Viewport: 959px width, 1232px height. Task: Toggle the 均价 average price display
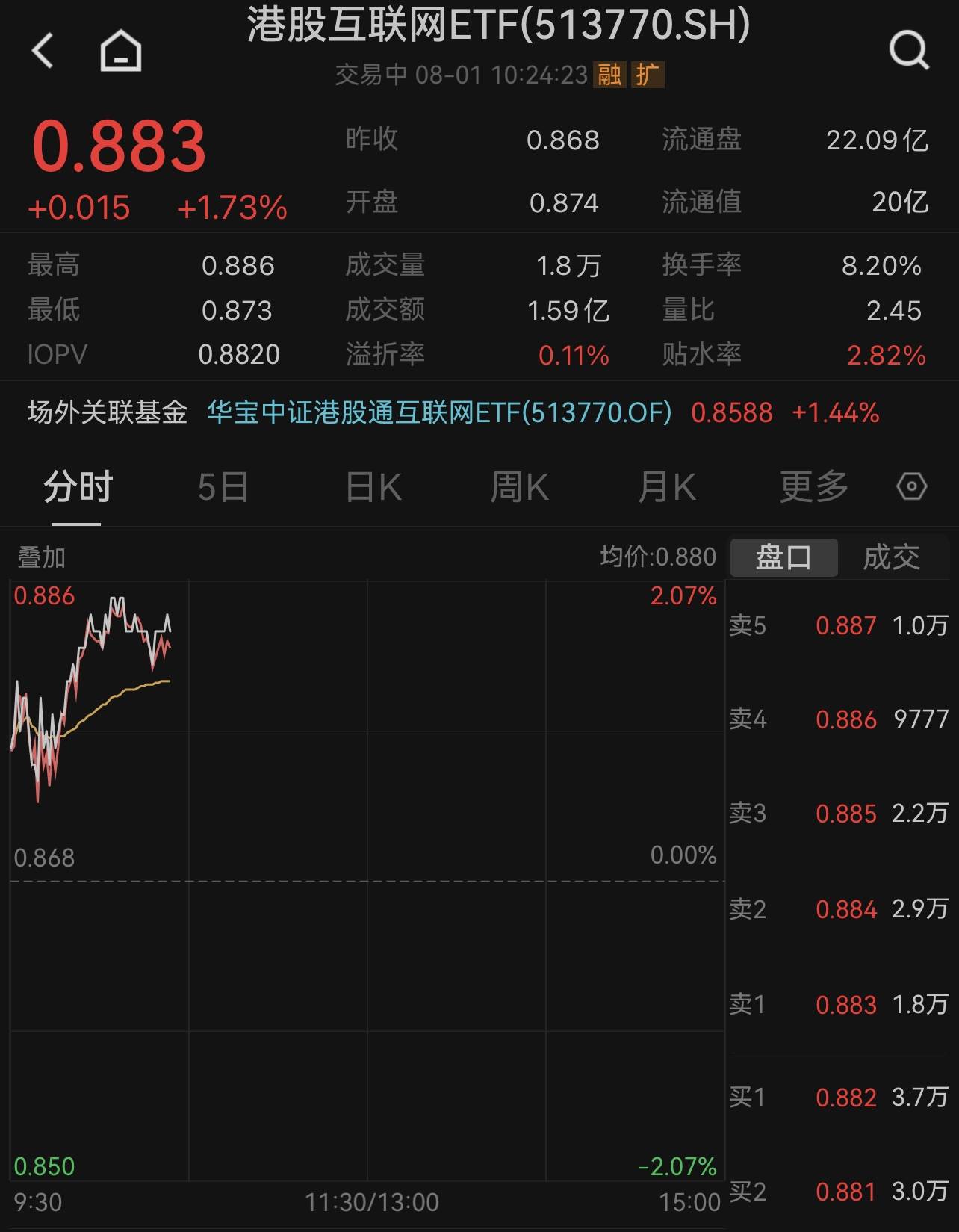point(657,557)
